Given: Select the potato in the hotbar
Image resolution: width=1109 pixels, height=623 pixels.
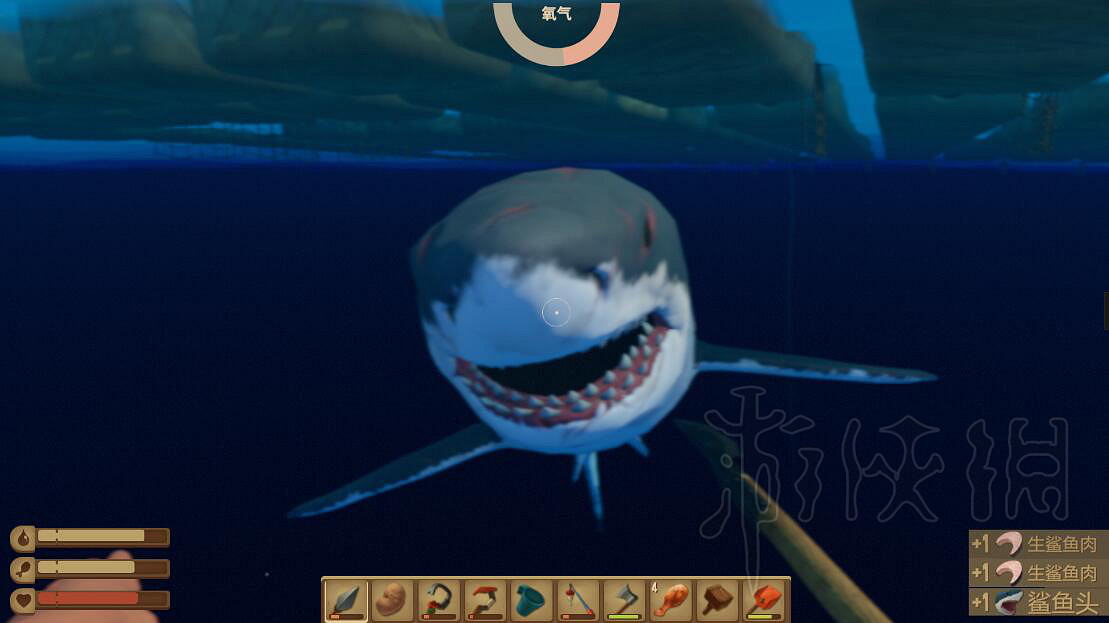Looking at the screenshot, I should pyautogui.click(x=392, y=600).
